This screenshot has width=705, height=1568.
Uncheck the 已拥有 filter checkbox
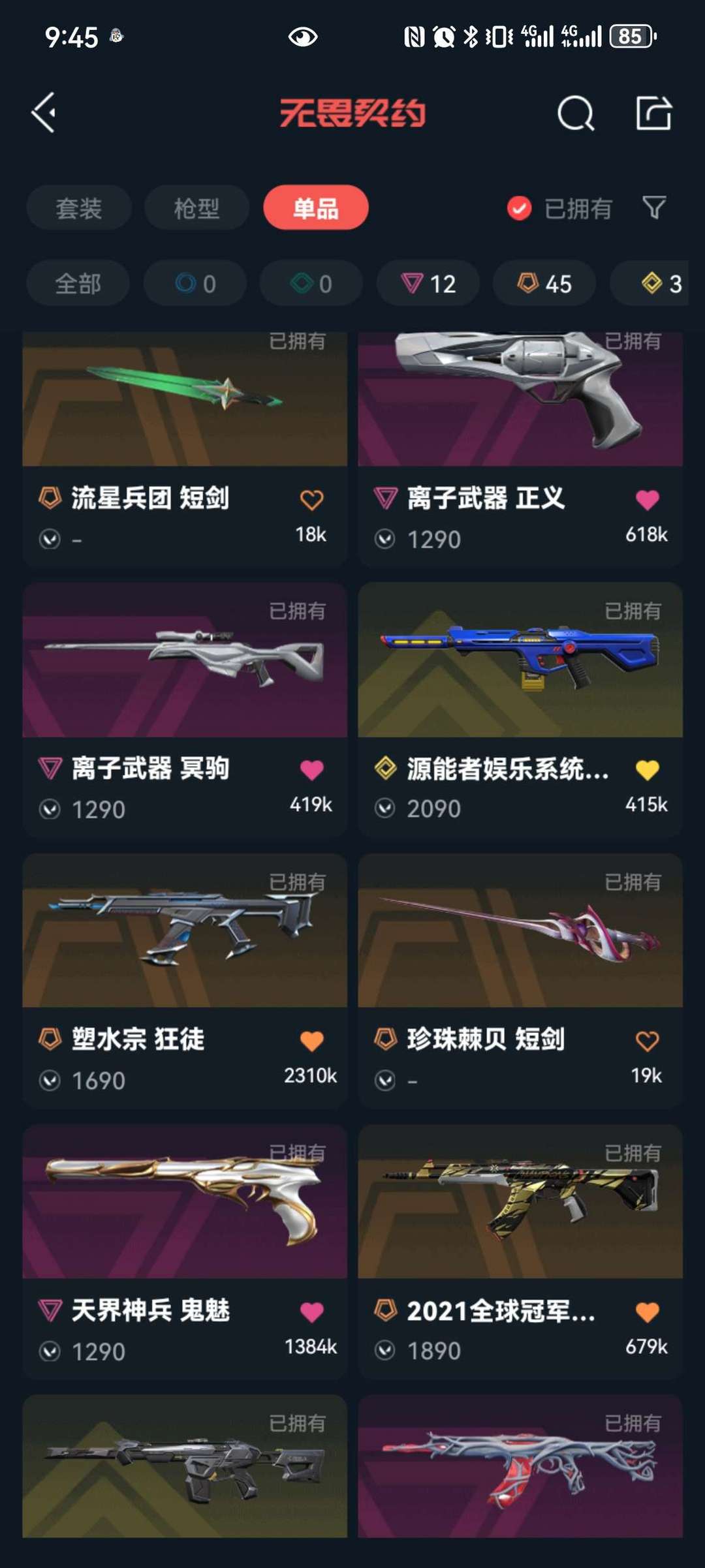[x=520, y=209]
